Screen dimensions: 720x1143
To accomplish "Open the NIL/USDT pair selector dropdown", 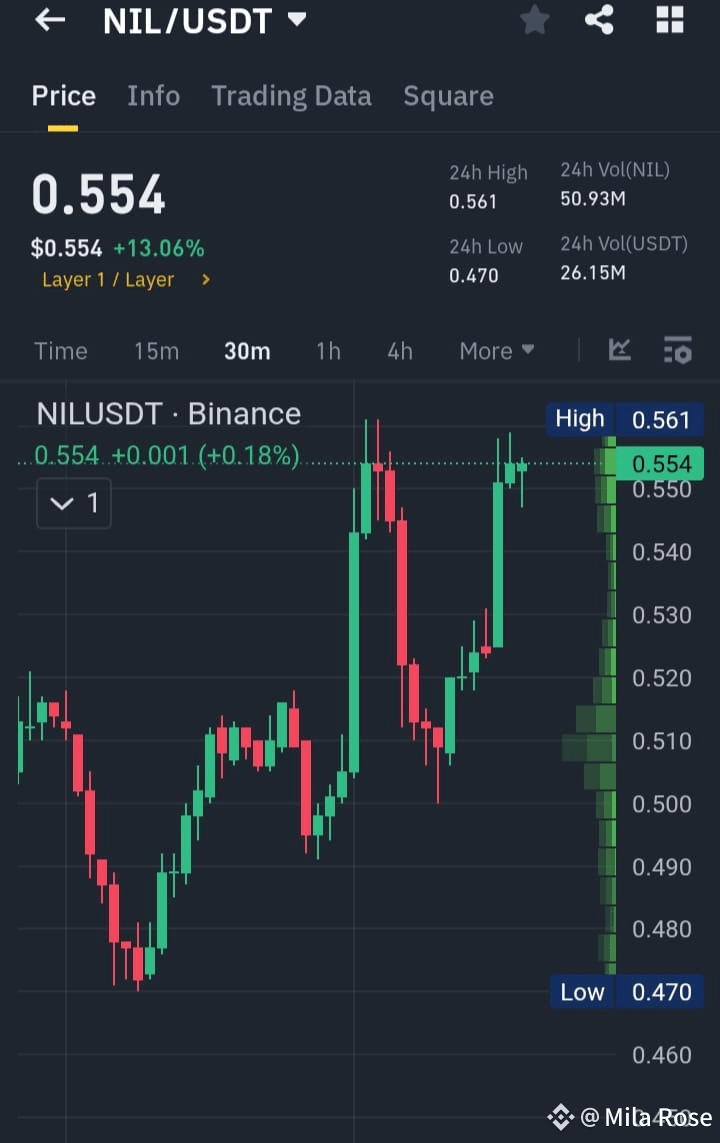I will click(205, 21).
